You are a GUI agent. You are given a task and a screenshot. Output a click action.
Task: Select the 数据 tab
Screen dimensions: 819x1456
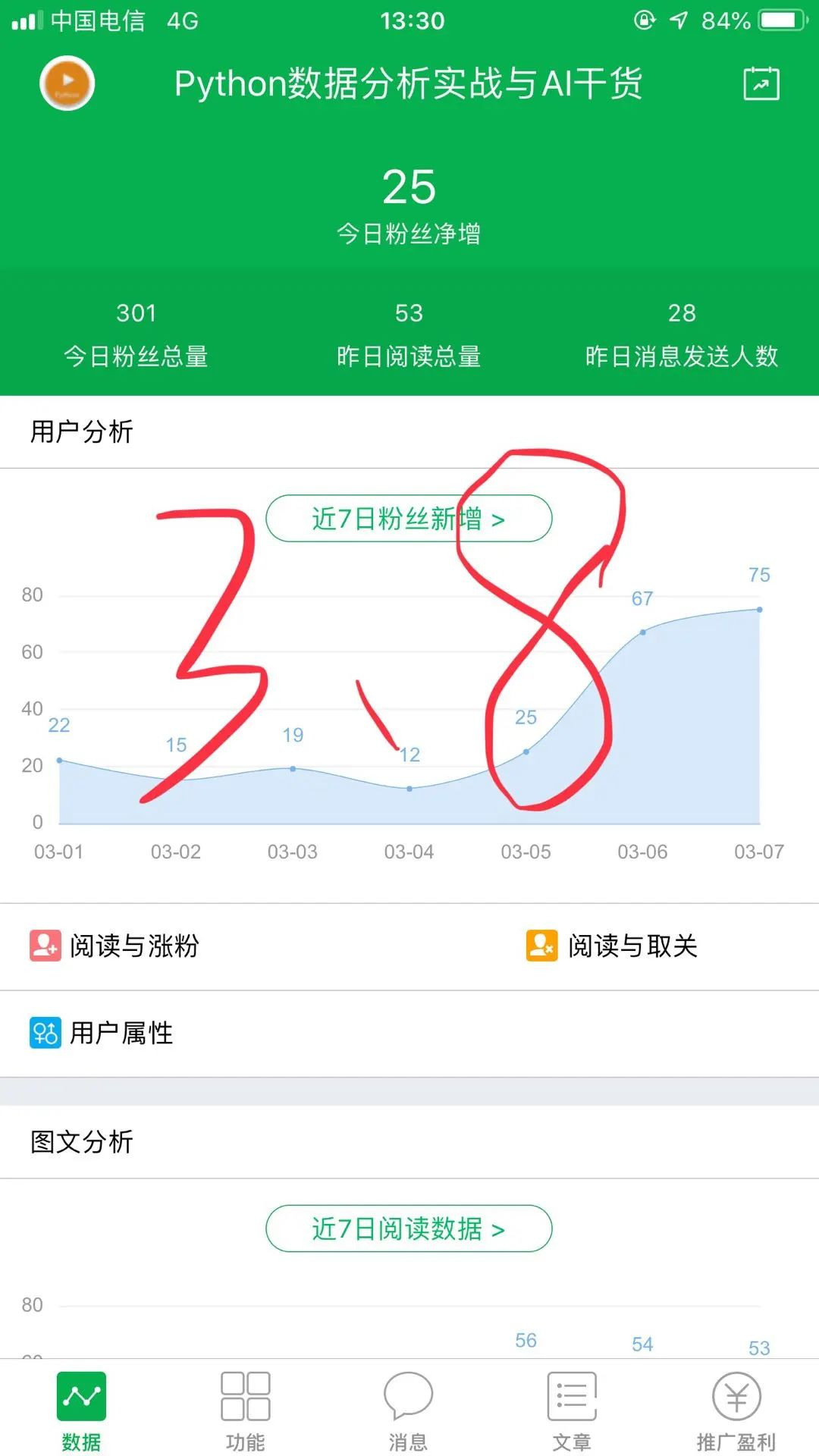click(x=81, y=1409)
